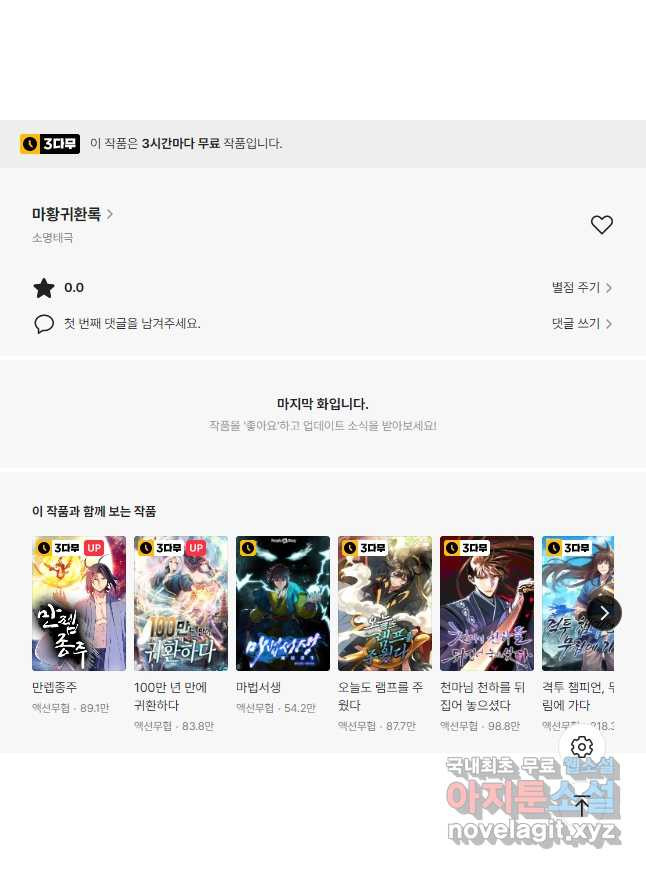Open the viewer settings gear
The image size is (646, 869).
[583, 747]
